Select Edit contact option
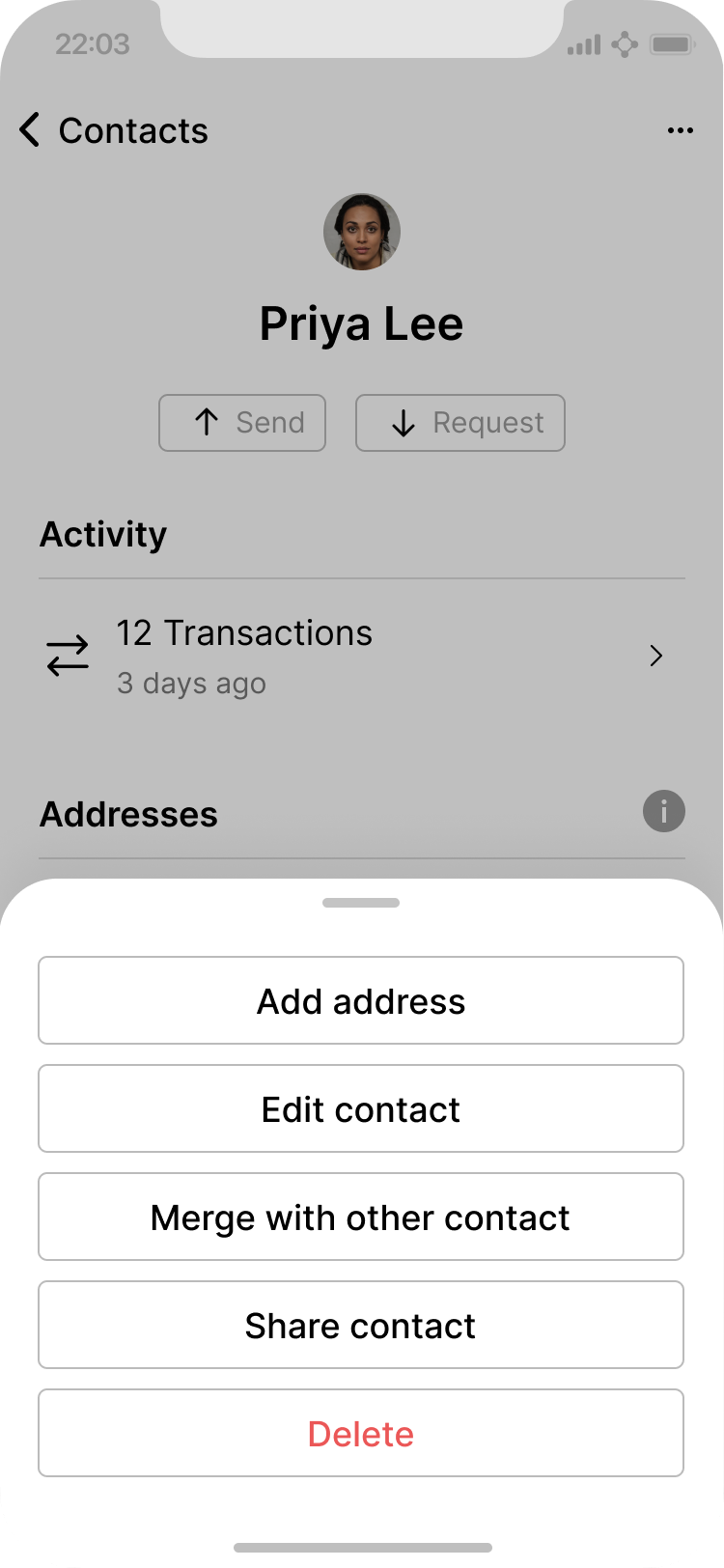Image resolution: width=724 pixels, height=1568 pixels. (361, 1108)
